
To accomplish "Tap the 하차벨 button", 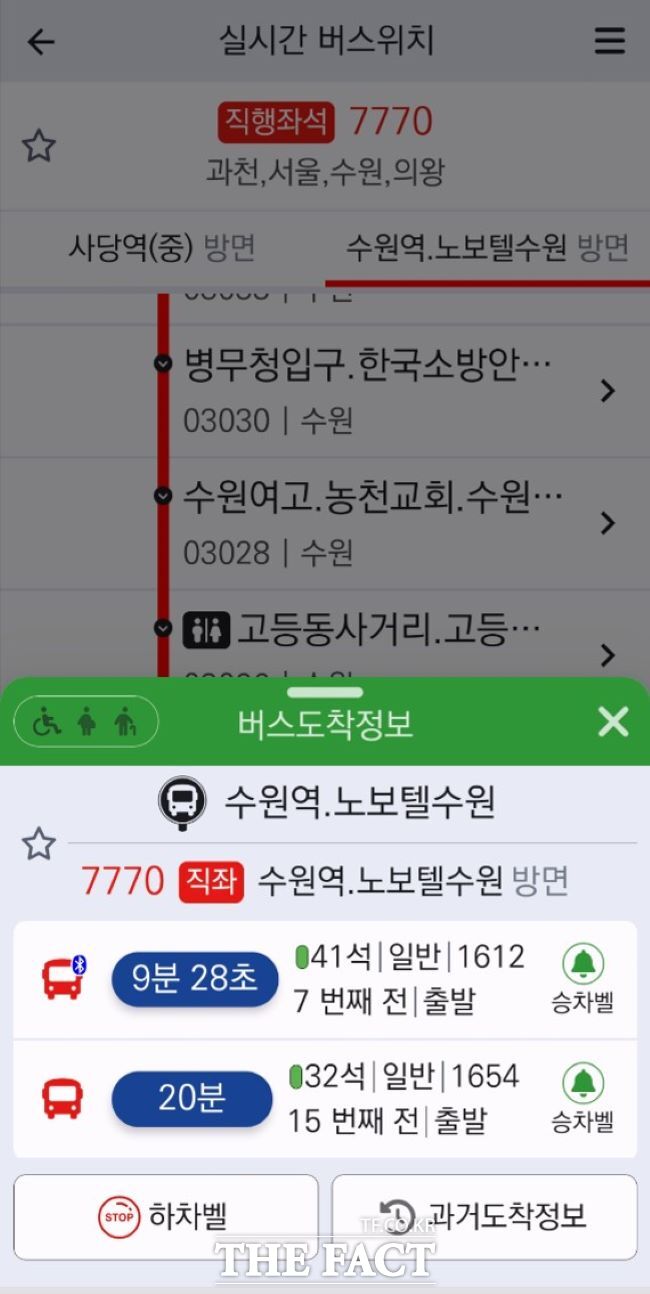I will tap(165, 1216).
